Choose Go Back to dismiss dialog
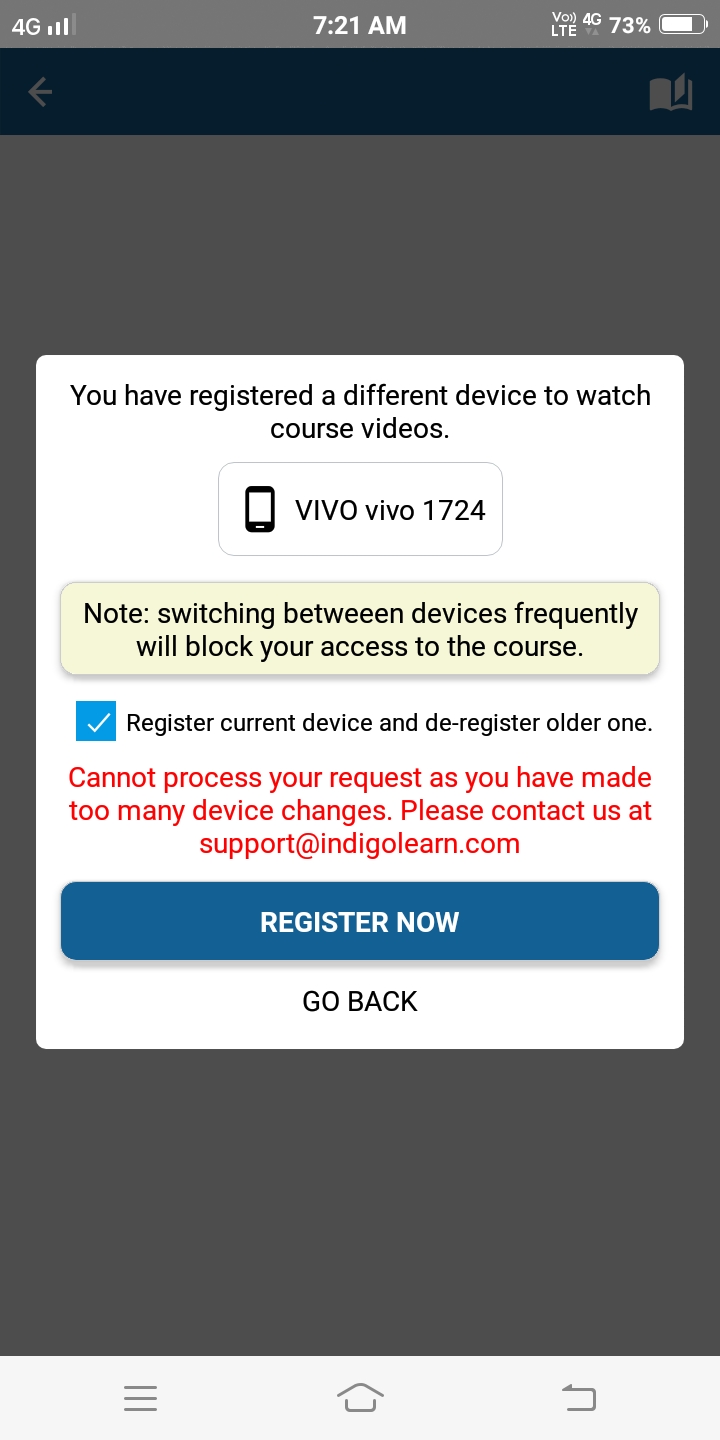Viewport: 720px width, 1440px height. click(360, 1001)
